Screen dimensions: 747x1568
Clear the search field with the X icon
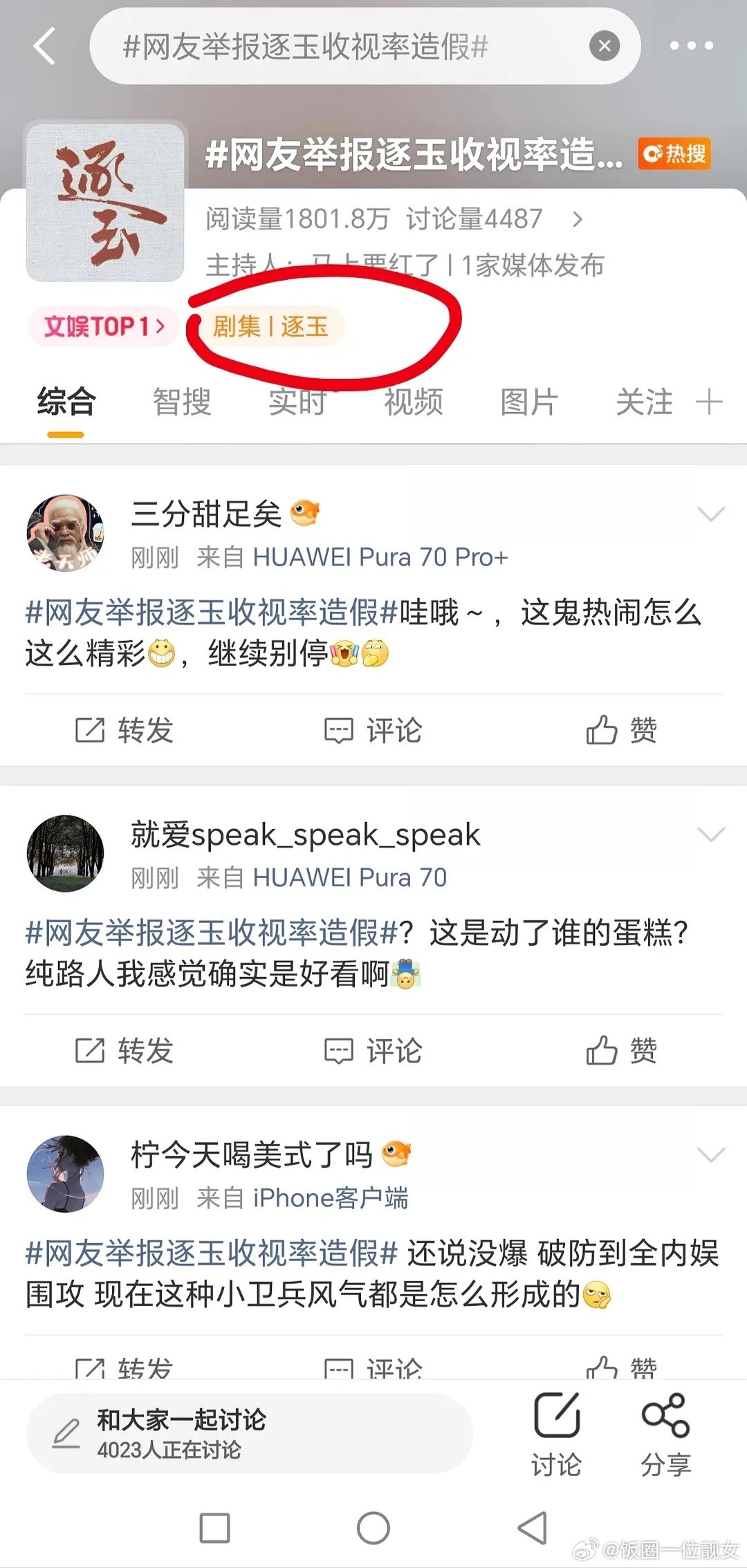pyautogui.click(x=603, y=46)
